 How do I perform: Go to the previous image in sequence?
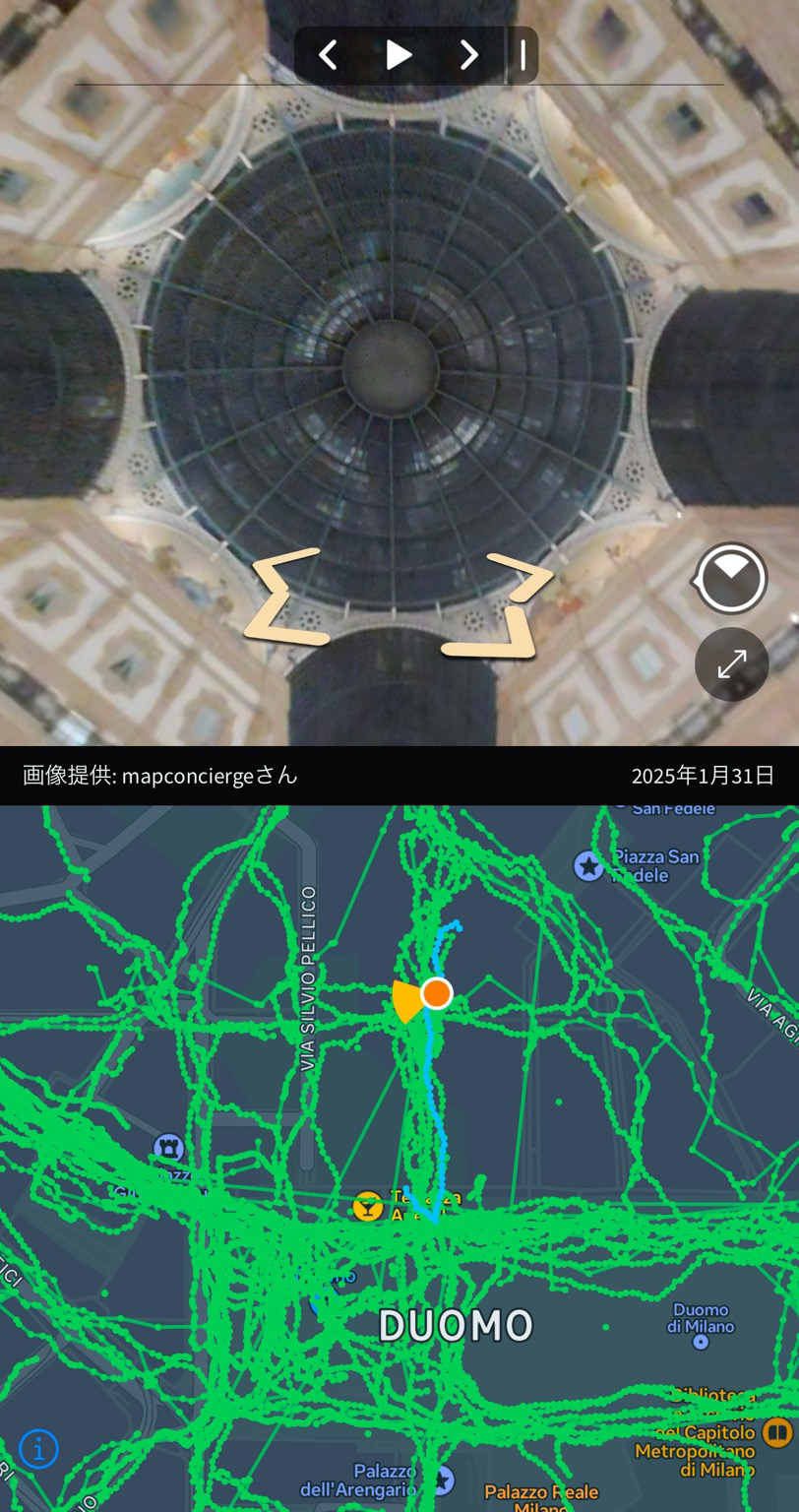pos(329,55)
